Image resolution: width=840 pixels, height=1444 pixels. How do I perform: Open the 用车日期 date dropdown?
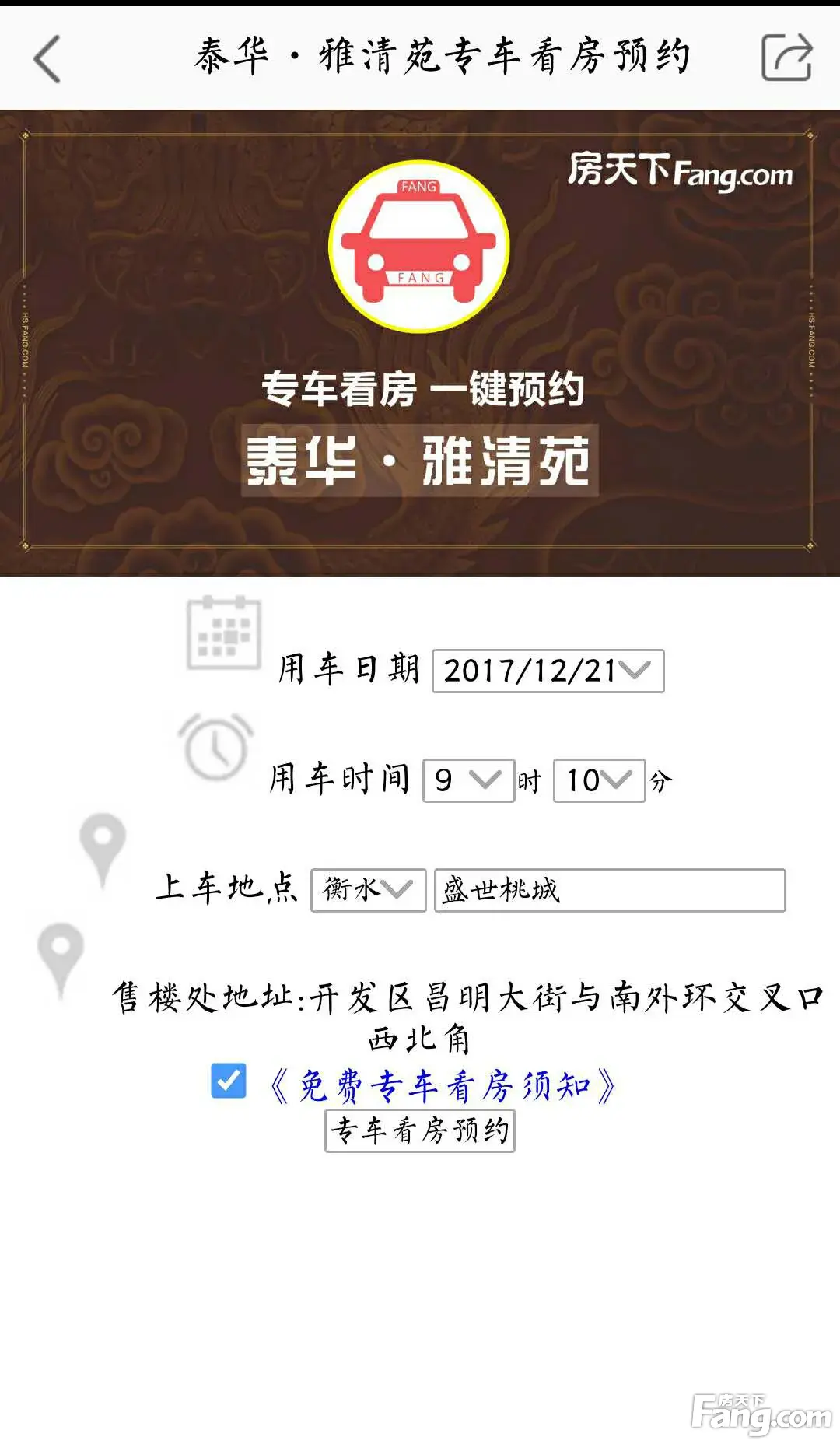point(548,671)
